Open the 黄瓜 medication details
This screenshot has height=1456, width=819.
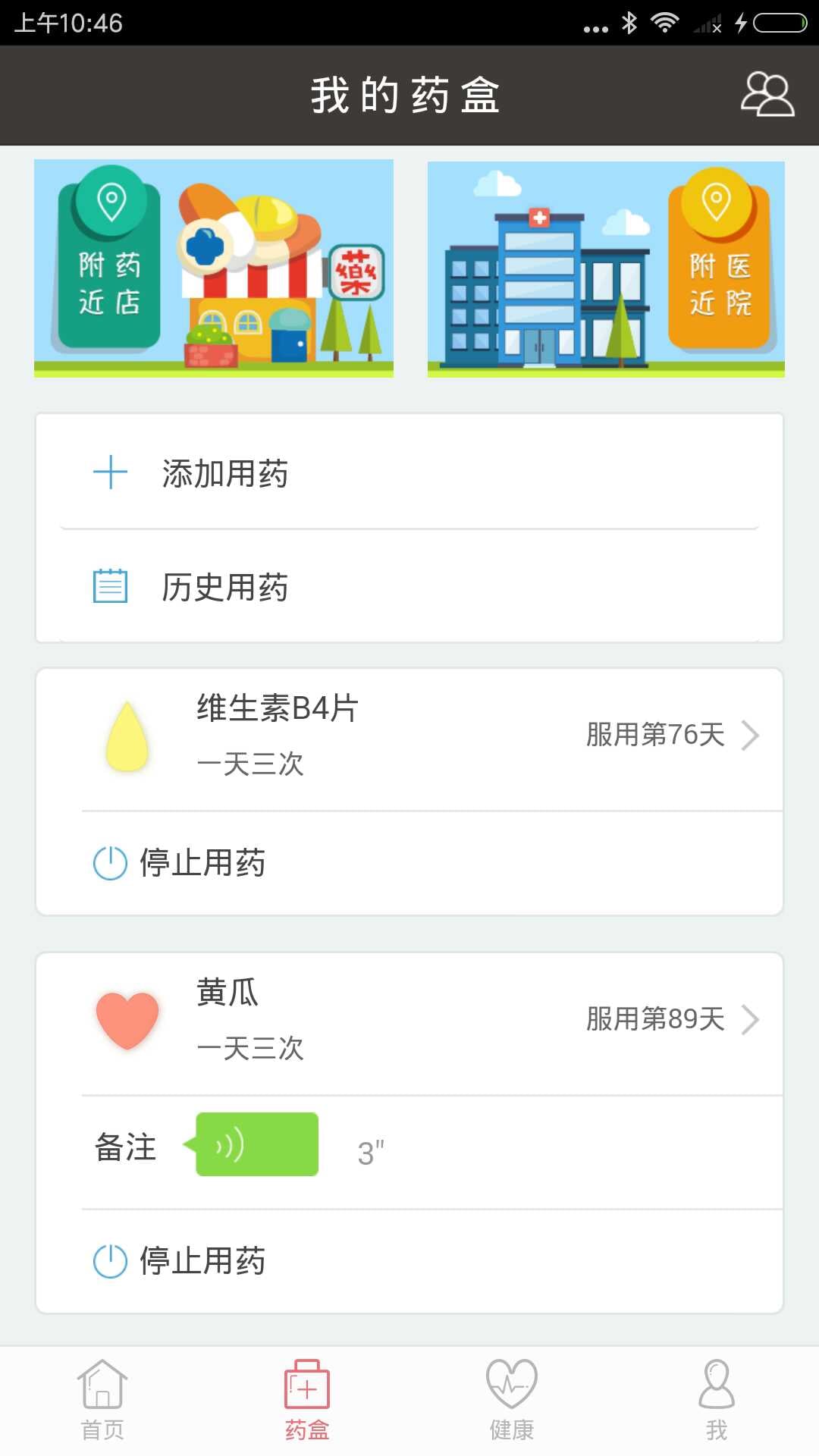[x=409, y=1020]
